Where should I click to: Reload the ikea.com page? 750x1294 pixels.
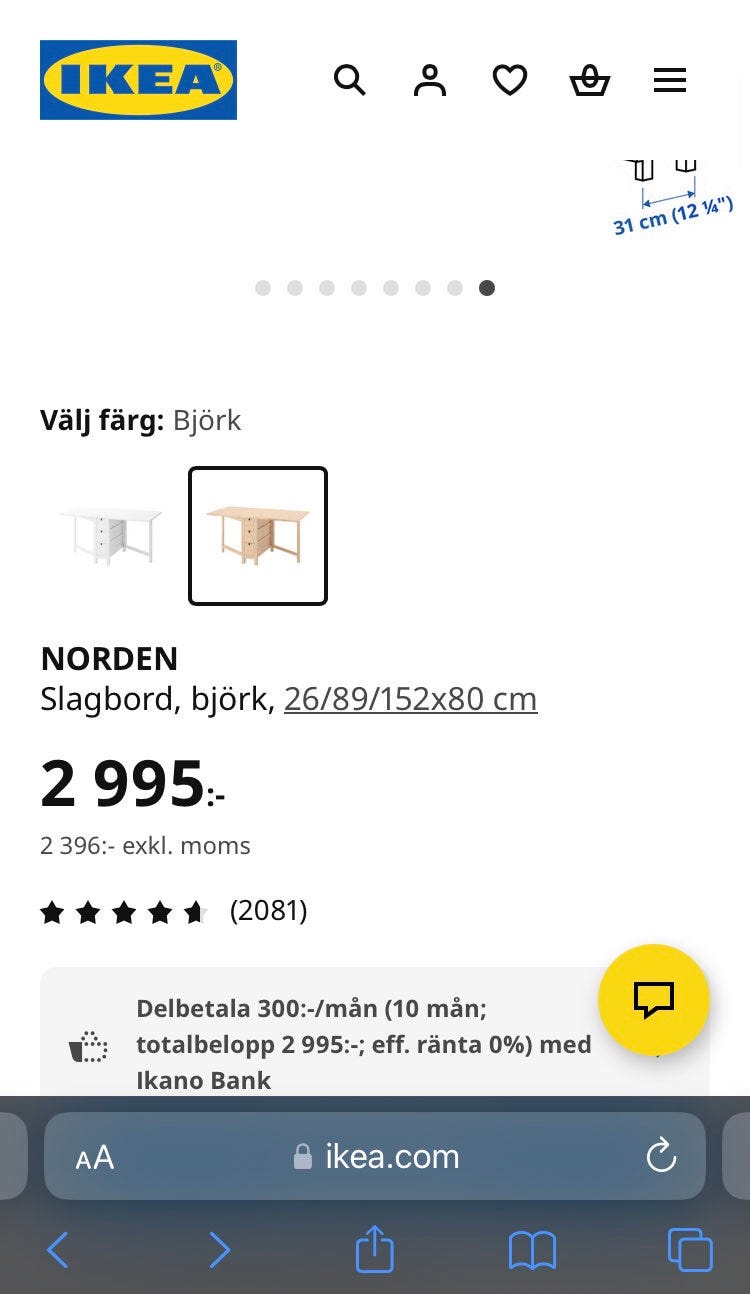659,1157
